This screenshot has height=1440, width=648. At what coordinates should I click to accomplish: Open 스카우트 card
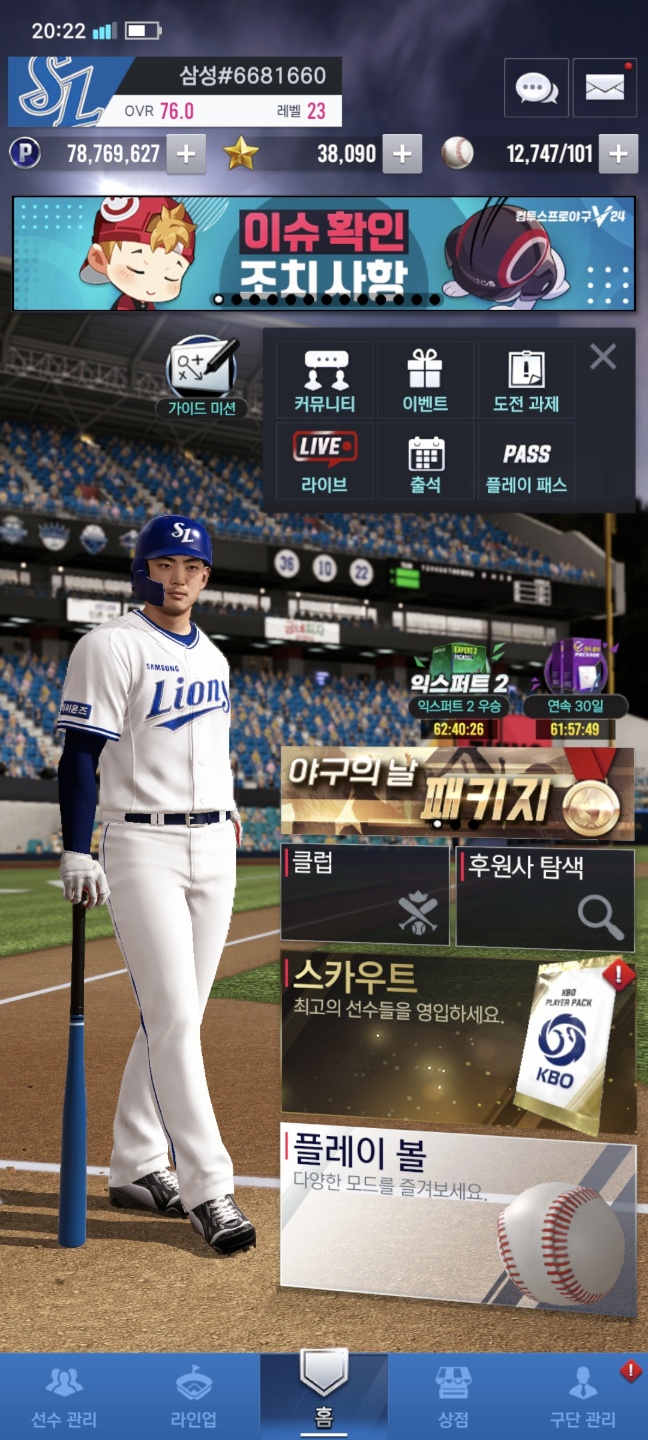(x=459, y=1042)
